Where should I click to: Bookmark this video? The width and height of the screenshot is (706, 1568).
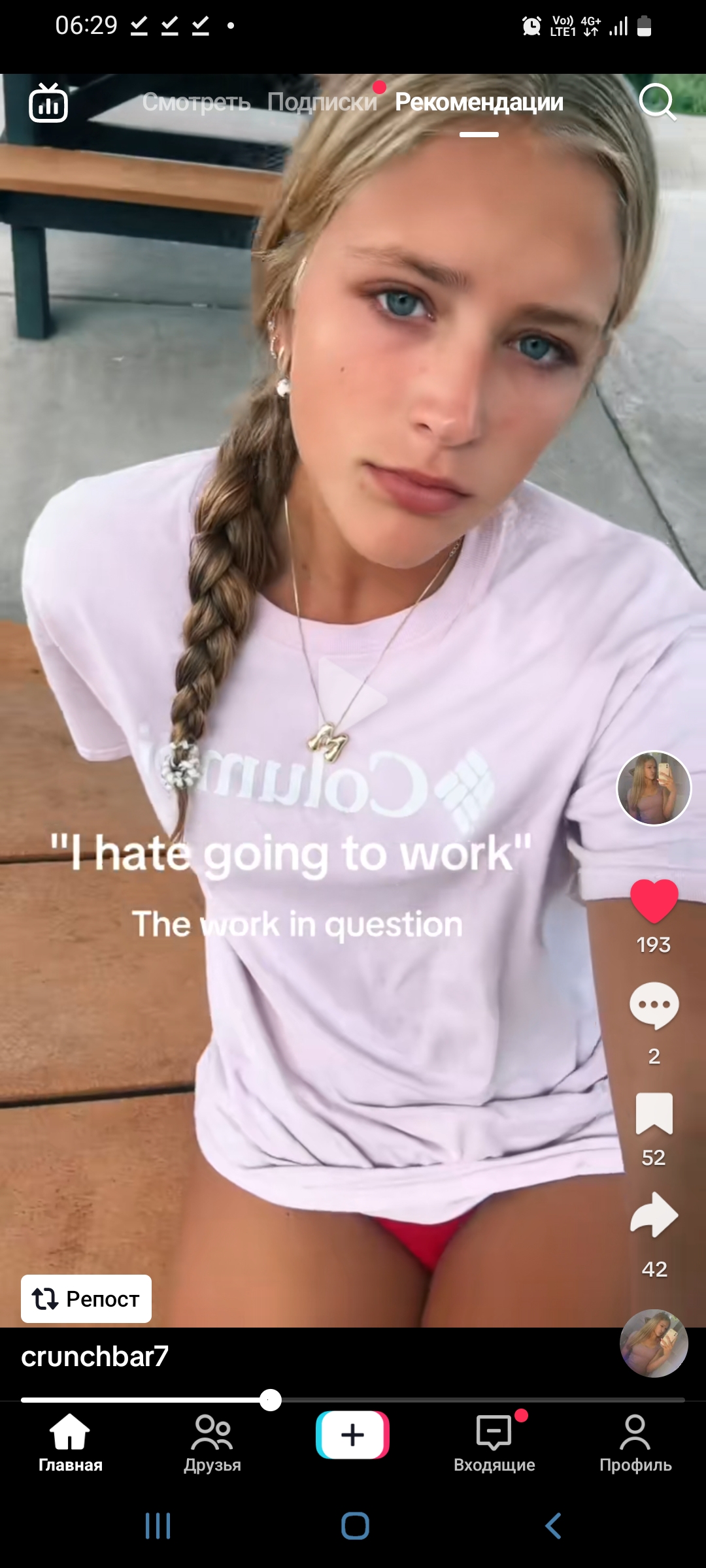click(654, 1113)
